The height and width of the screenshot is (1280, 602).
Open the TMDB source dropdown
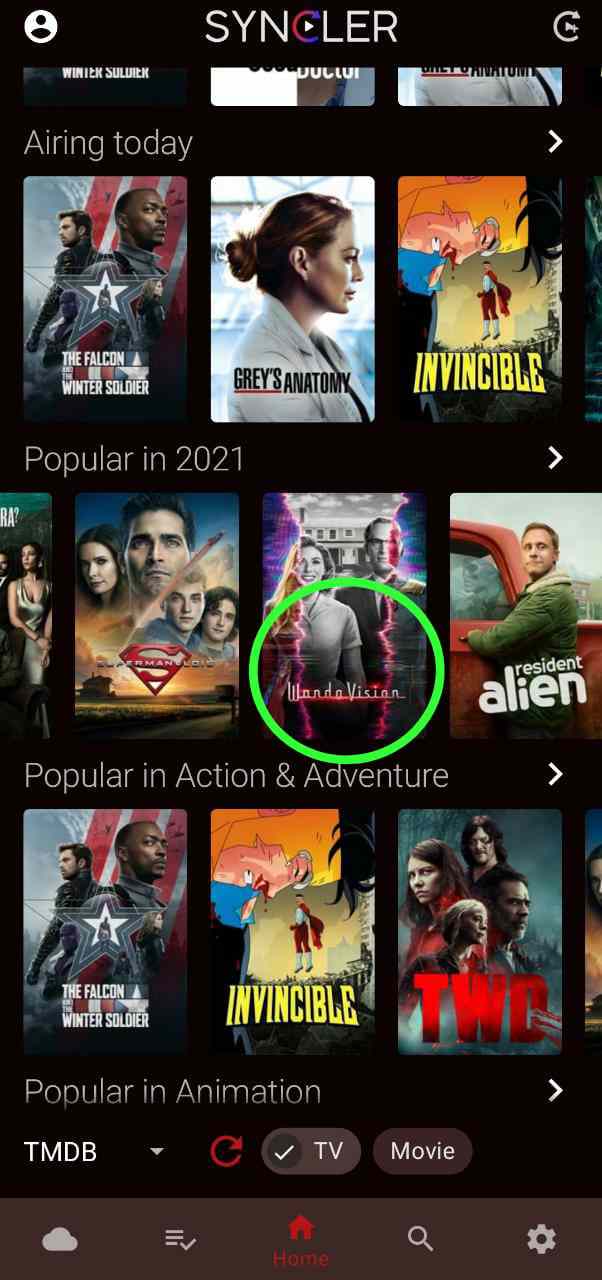click(x=95, y=1152)
